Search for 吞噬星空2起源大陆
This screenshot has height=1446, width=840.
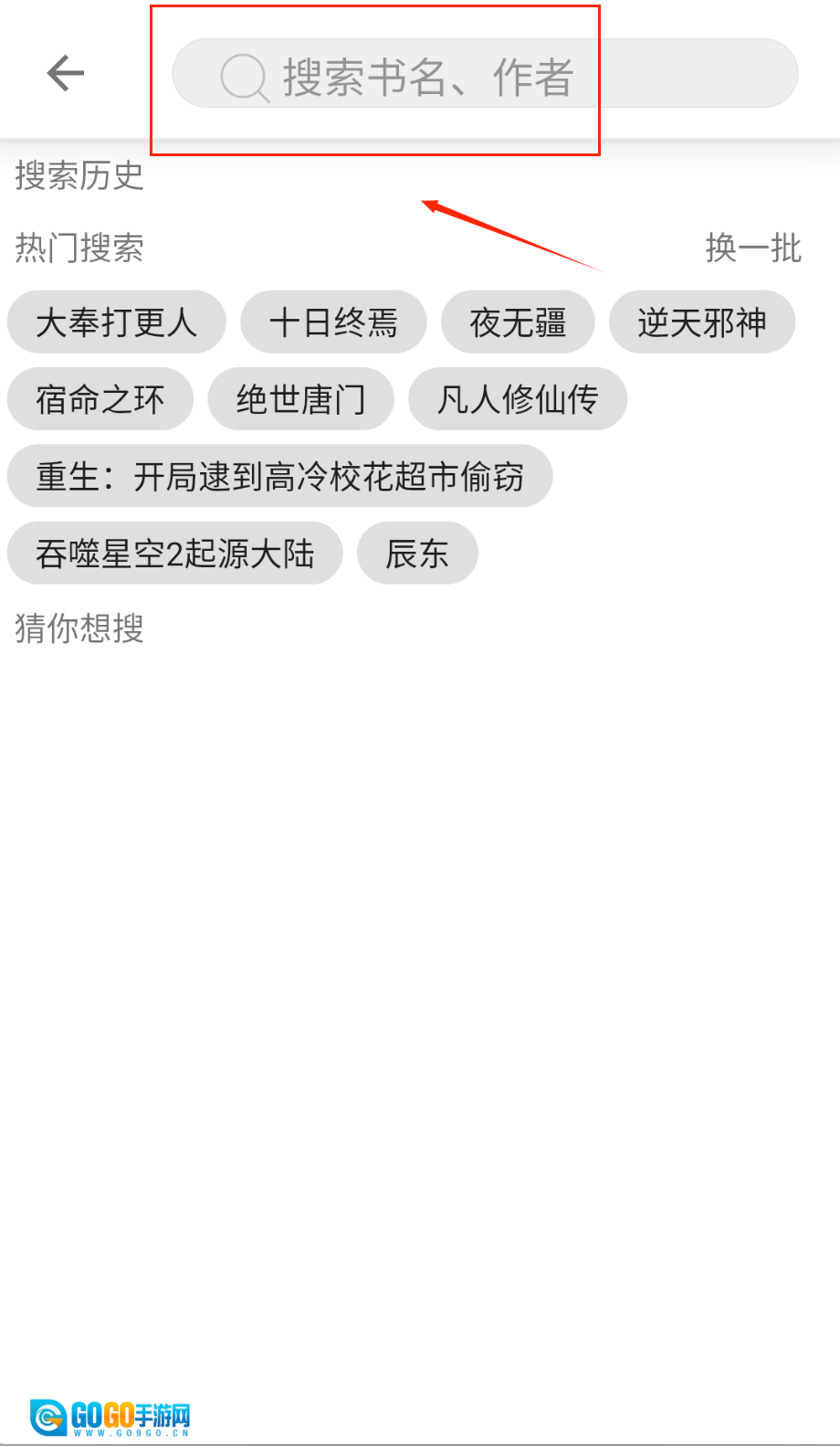174,554
